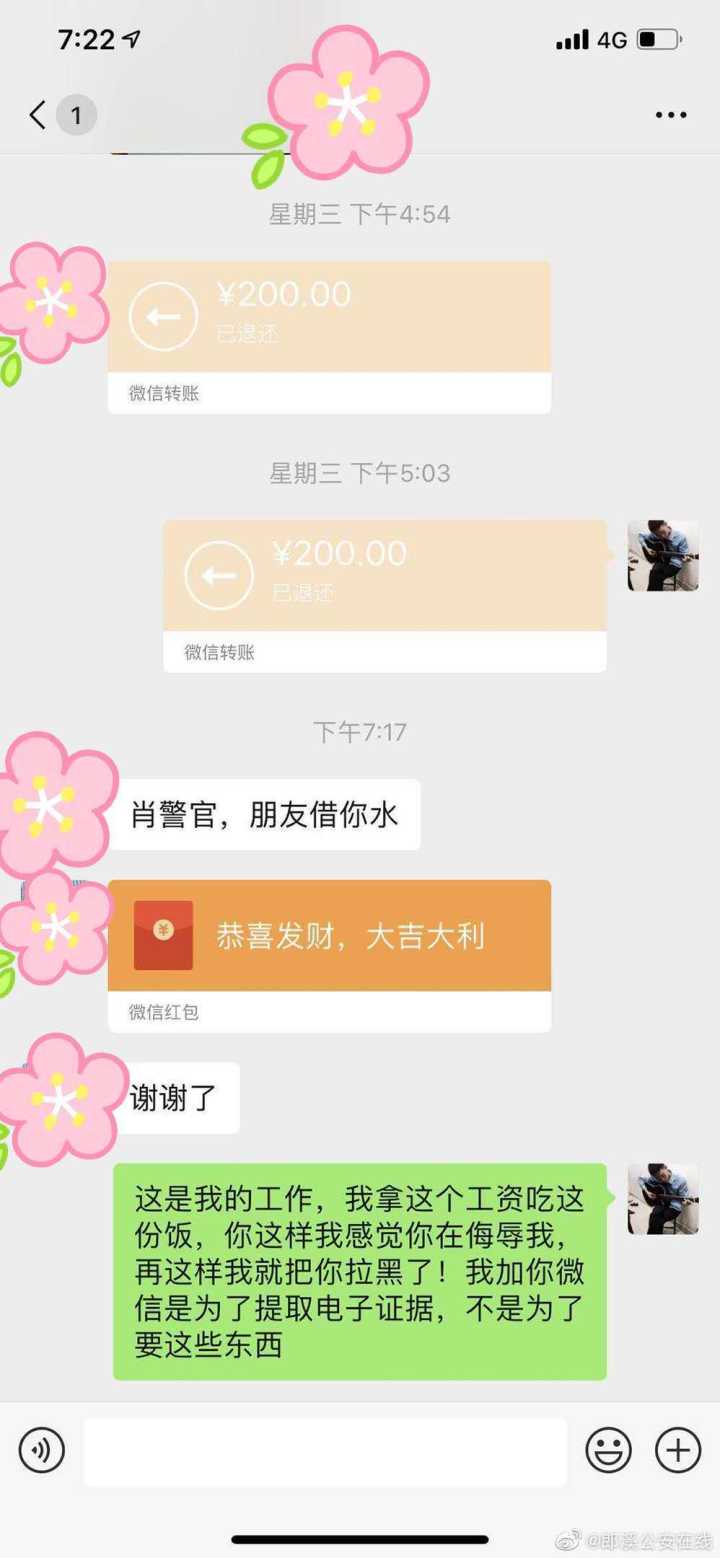The height and width of the screenshot is (1558, 720).
Task: Open the ¥200.00 transfer sent at 5:03
Action: tap(385, 577)
